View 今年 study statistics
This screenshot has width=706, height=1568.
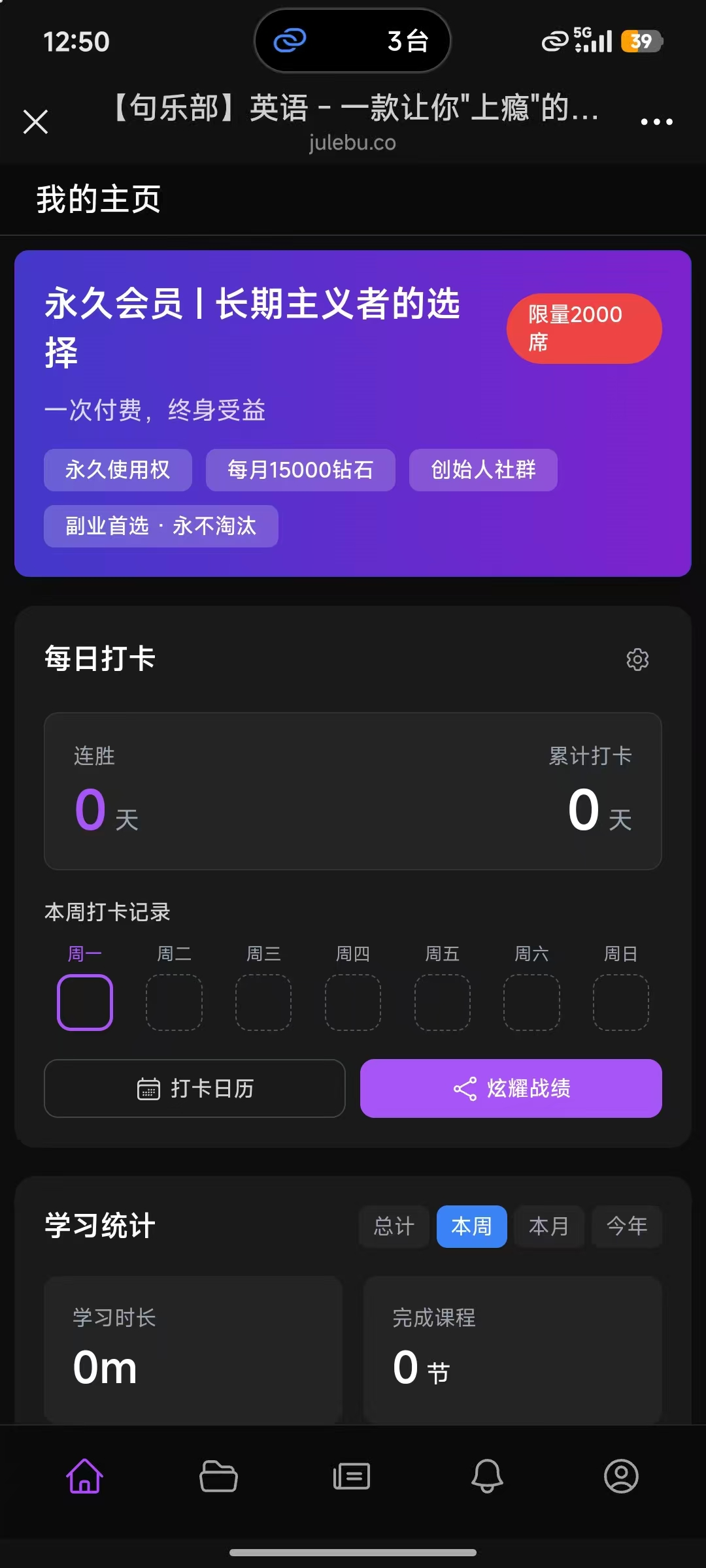pyautogui.click(x=627, y=1226)
